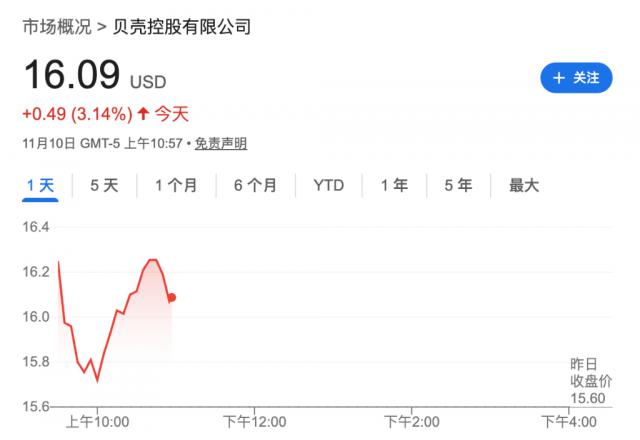Tap the 关注 follow button
This screenshot has width=640, height=440.
coord(576,77)
